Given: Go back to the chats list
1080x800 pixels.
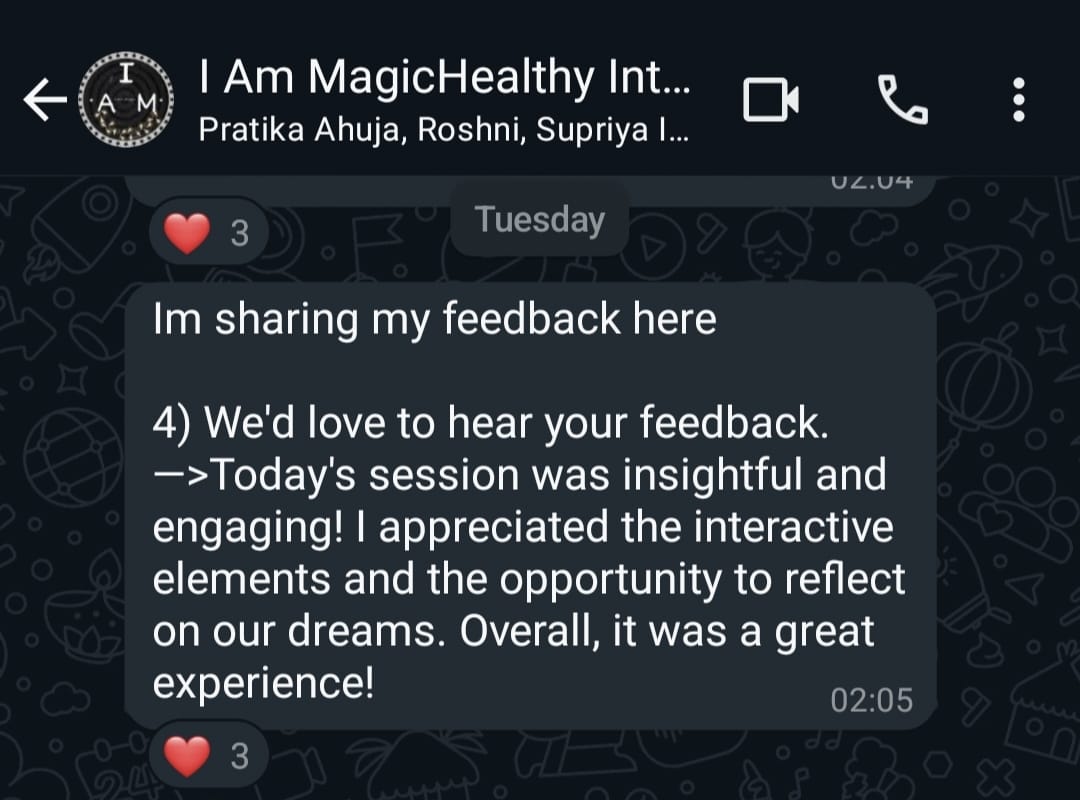Looking at the screenshot, I should tap(44, 100).
